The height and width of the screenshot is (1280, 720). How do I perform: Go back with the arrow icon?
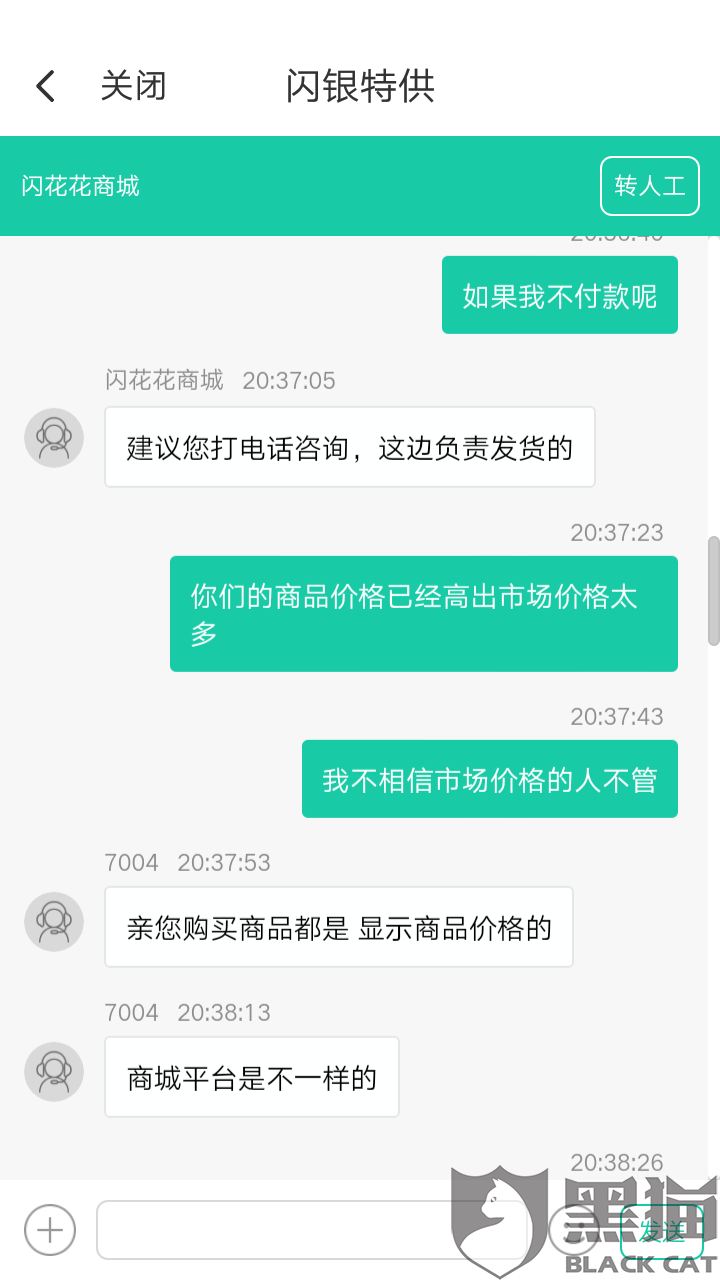tap(45, 86)
